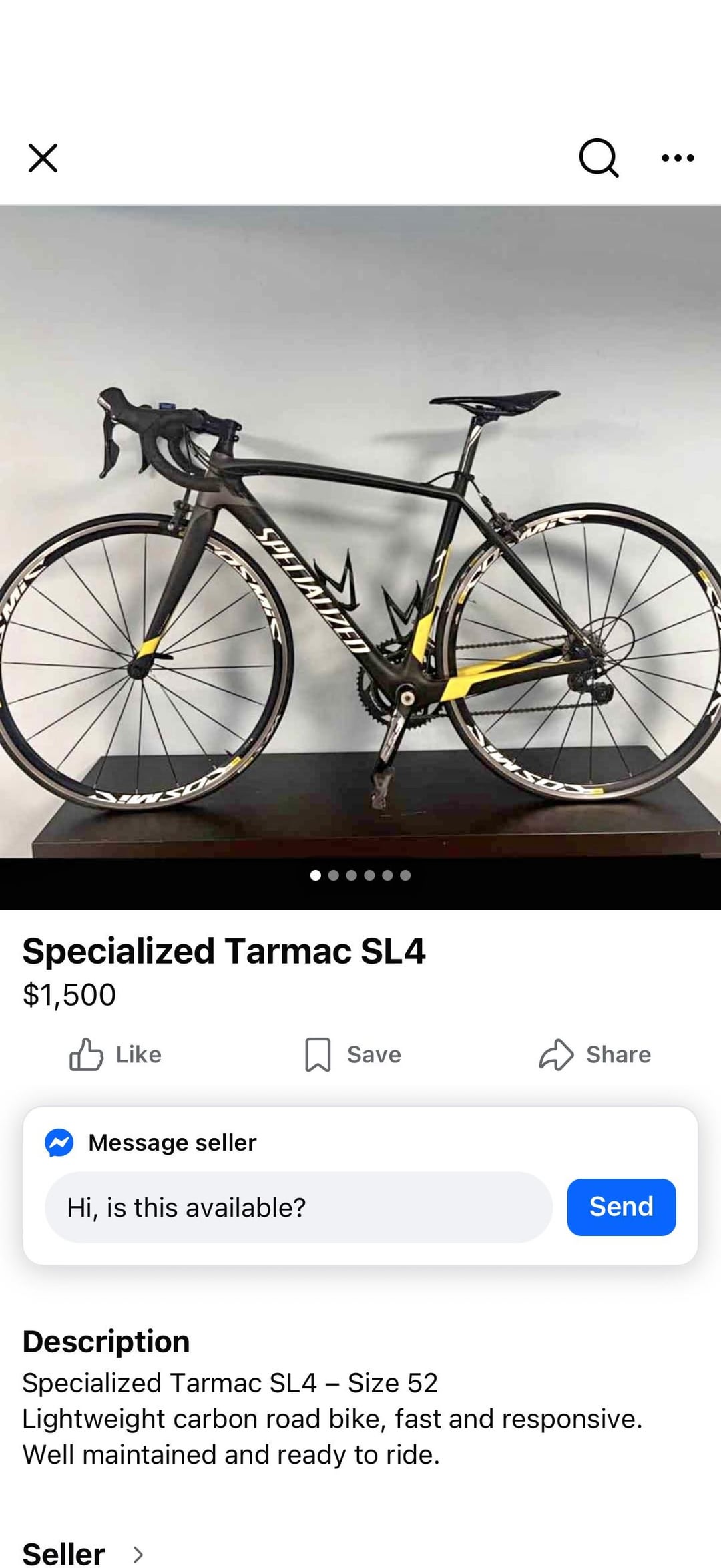Save the listing for later

pyautogui.click(x=353, y=1054)
